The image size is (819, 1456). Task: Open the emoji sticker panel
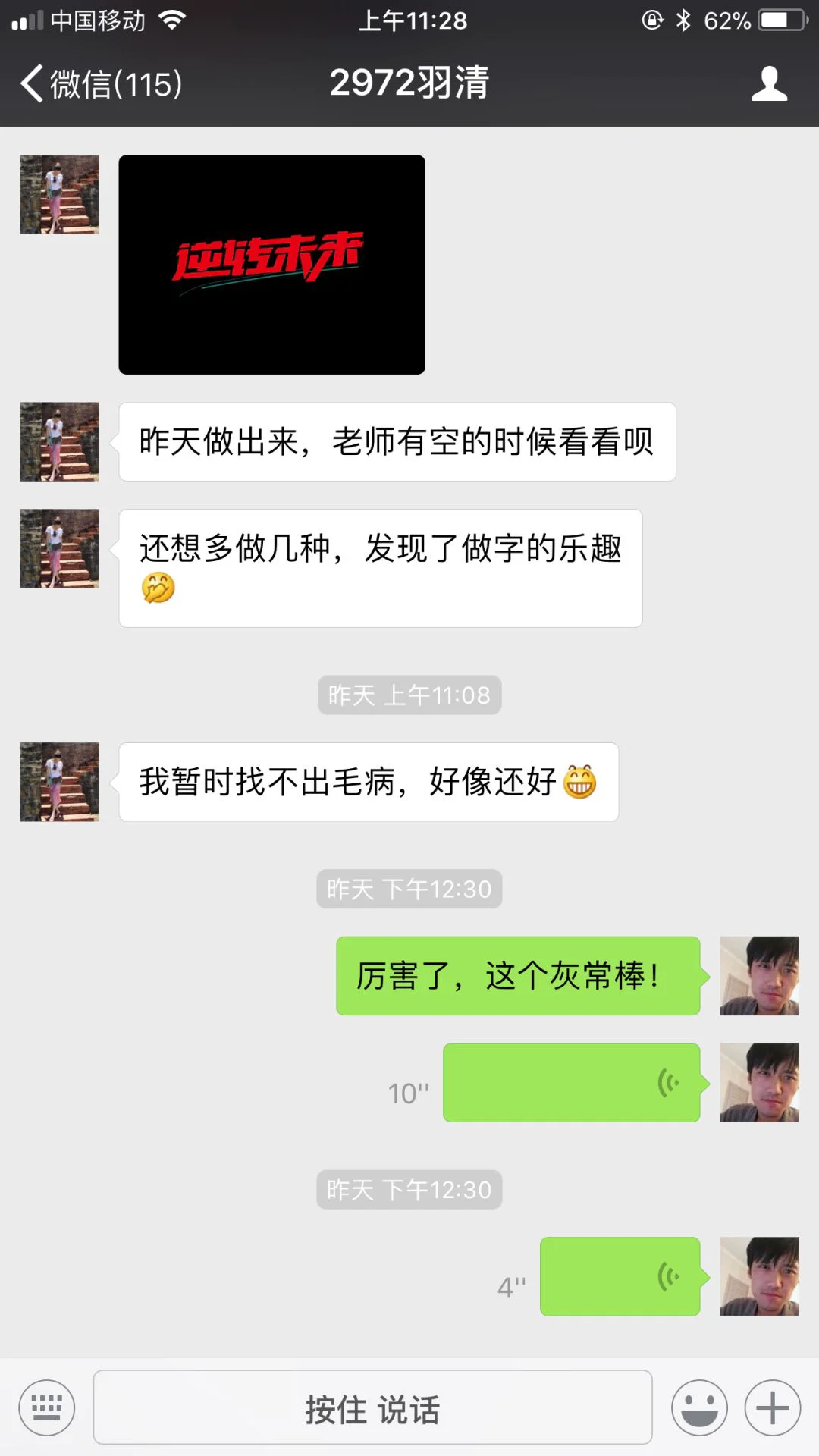pos(699,1408)
